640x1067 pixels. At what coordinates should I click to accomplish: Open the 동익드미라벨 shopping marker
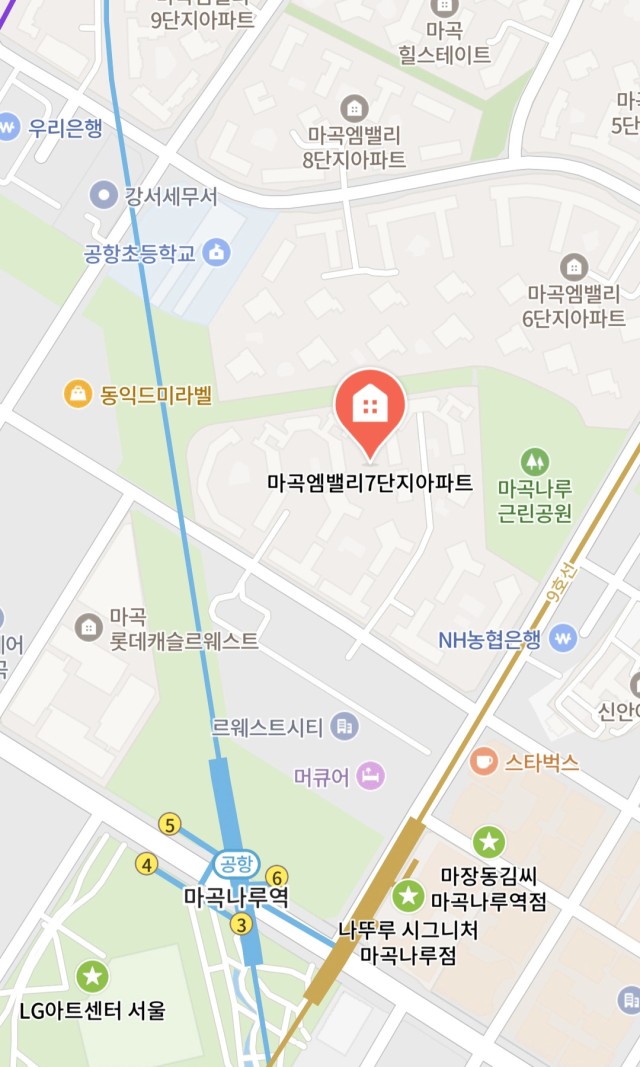pyautogui.click(x=78, y=394)
